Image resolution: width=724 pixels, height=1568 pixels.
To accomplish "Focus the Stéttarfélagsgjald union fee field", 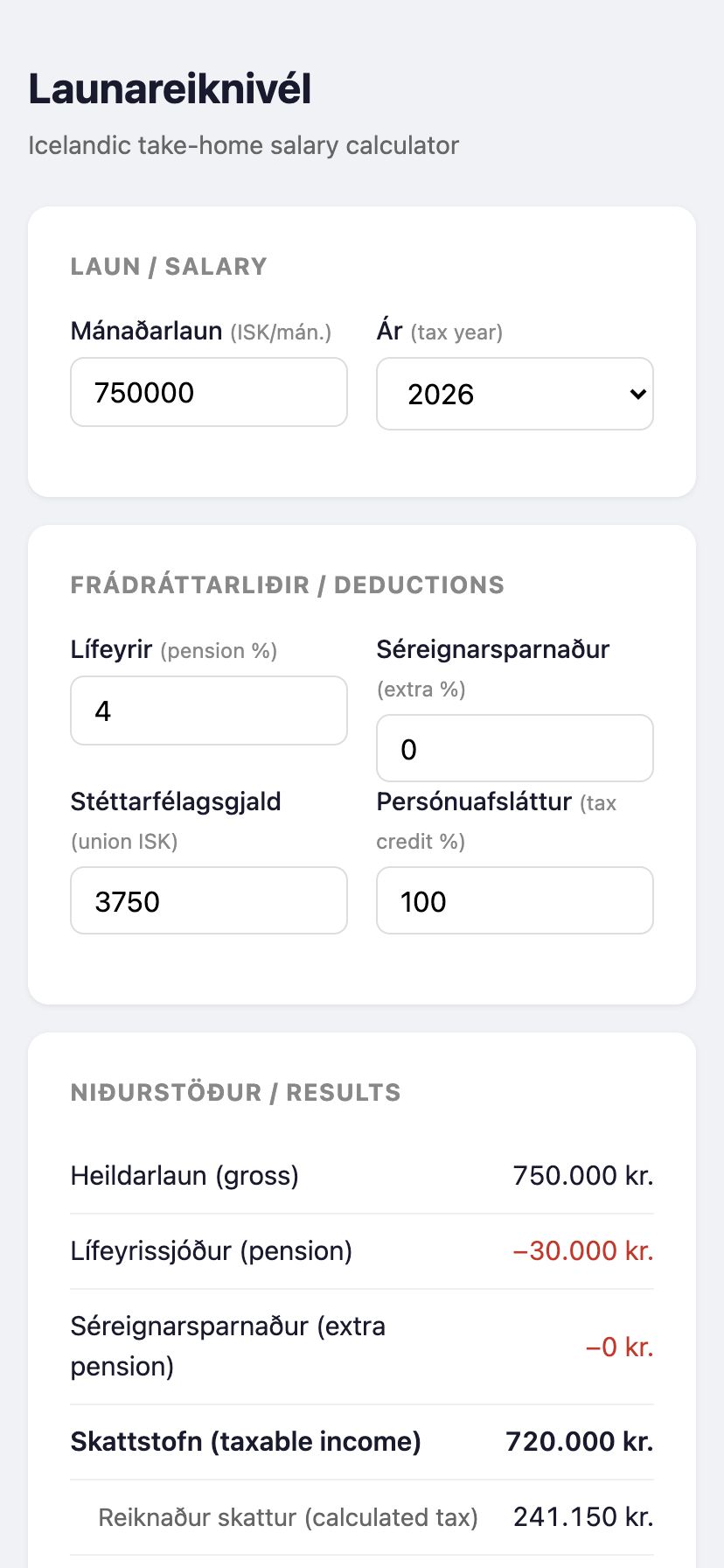I will point(208,900).
